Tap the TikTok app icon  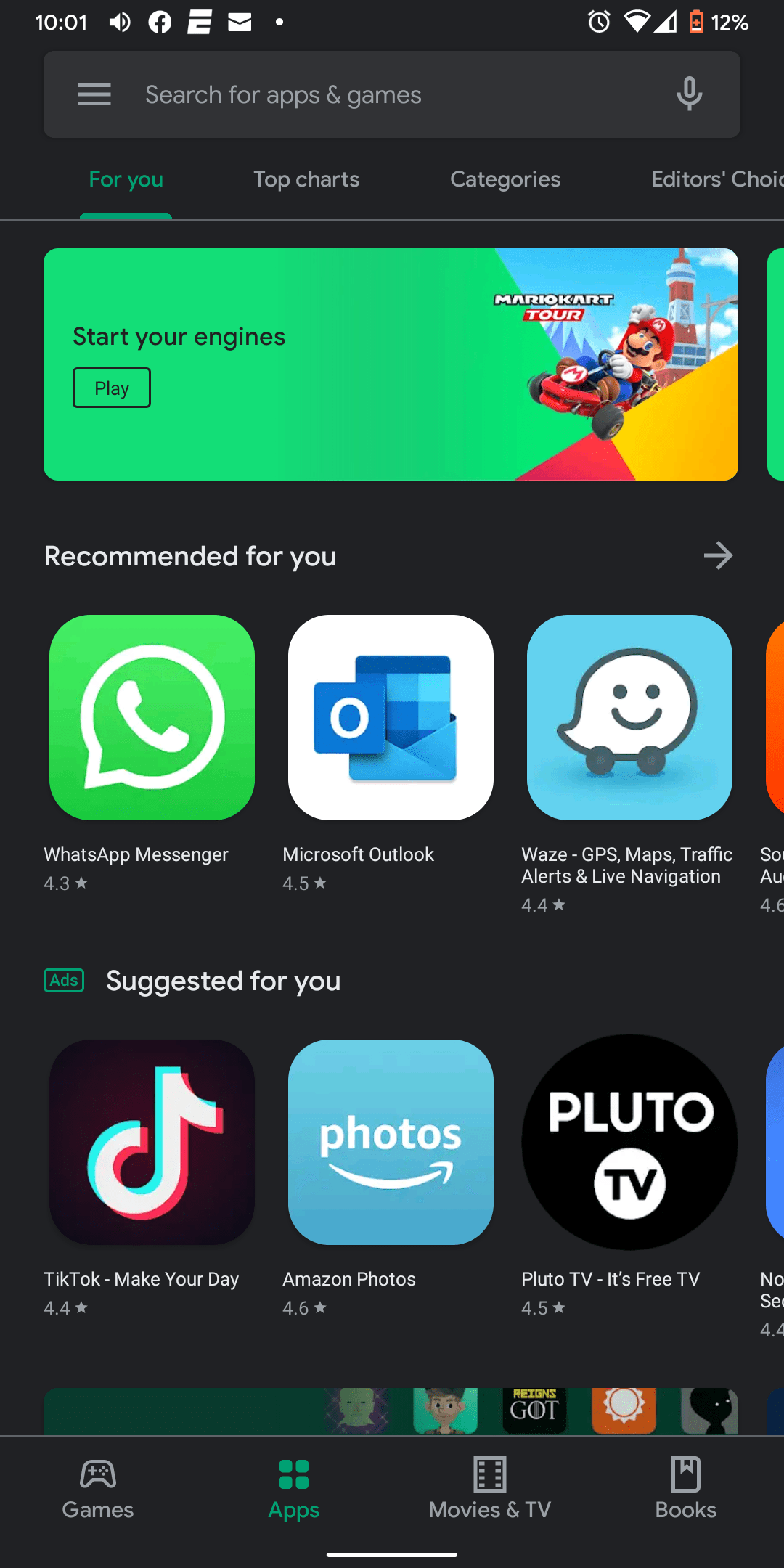coord(151,1143)
